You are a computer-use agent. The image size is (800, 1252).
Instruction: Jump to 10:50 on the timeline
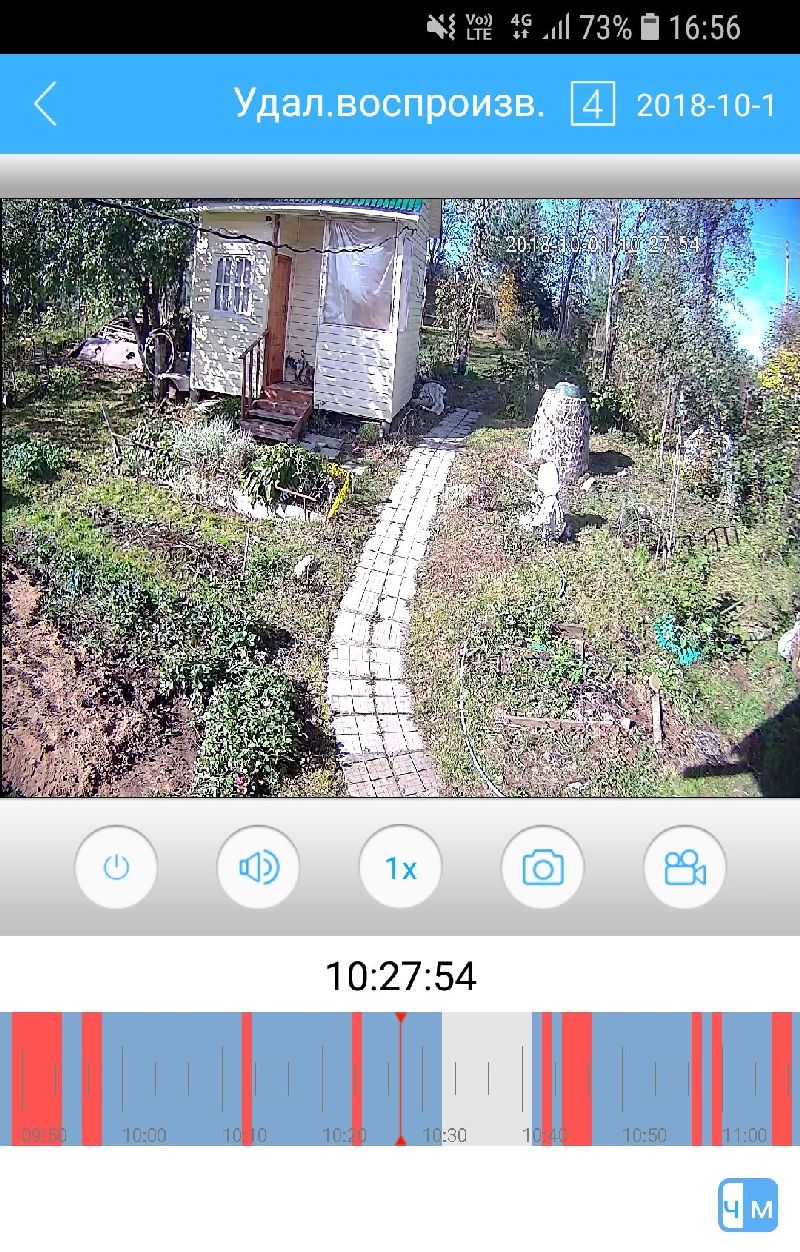point(644,1080)
